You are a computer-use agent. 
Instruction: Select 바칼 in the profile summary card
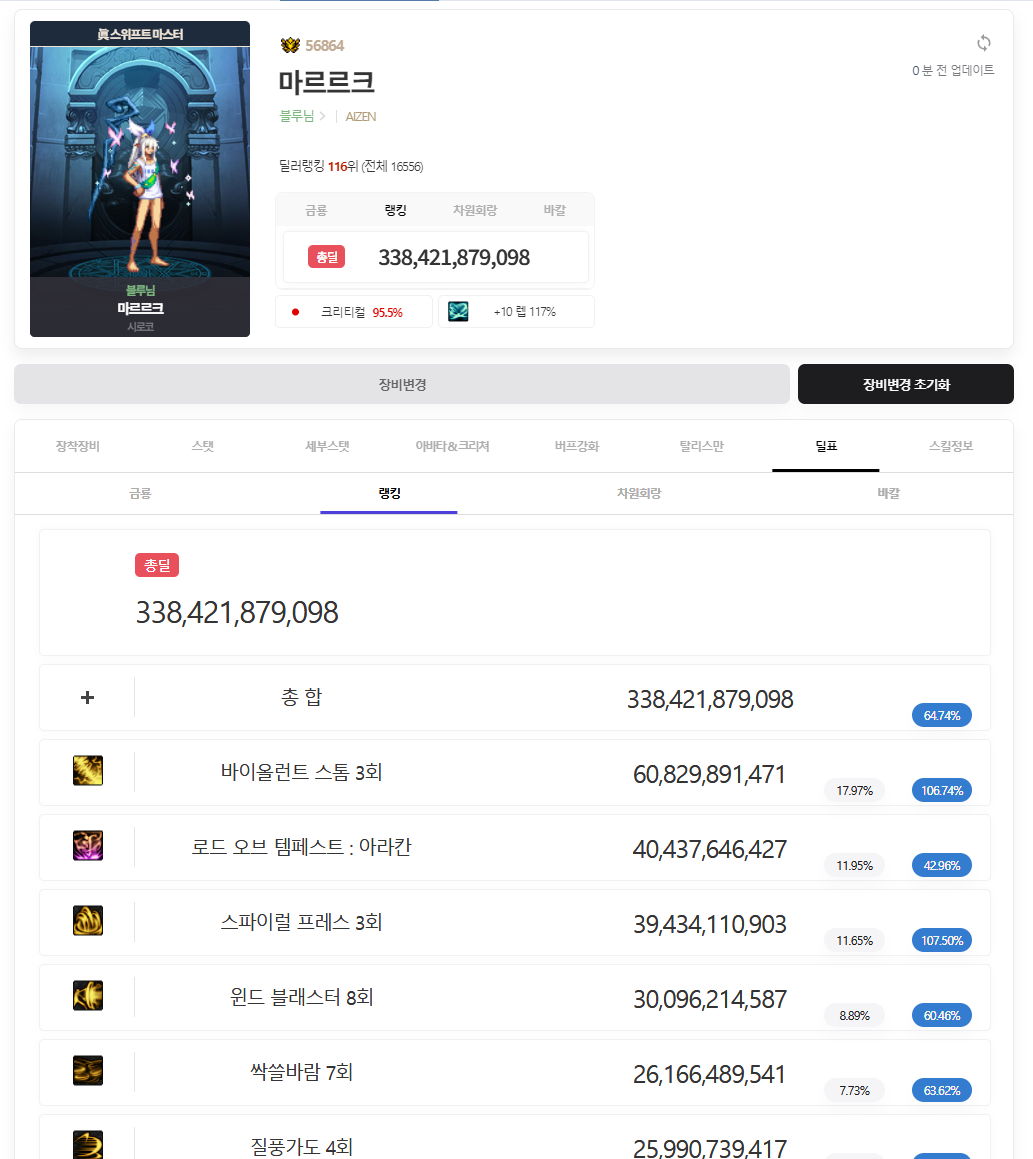[554, 211]
